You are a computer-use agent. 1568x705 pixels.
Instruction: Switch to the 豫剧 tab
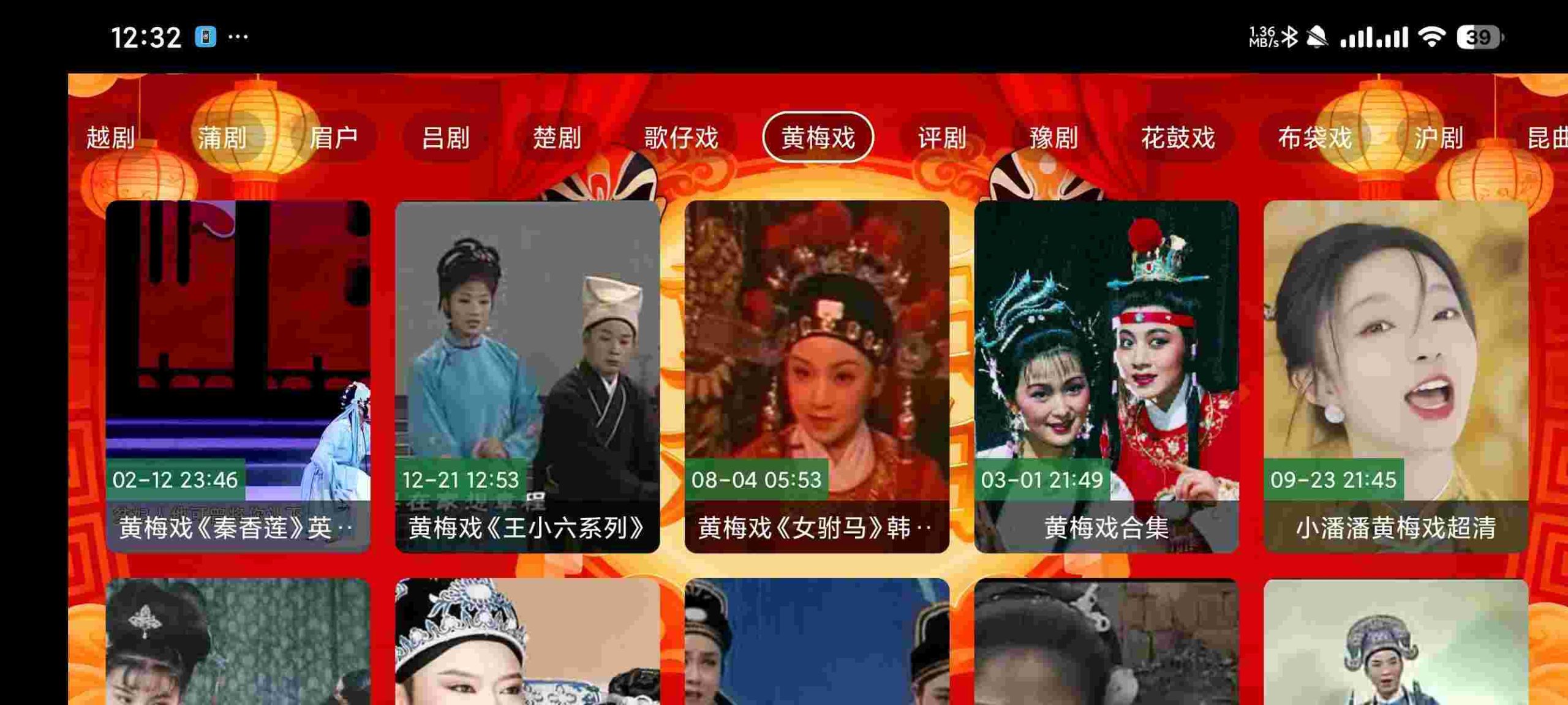[x=1053, y=137]
